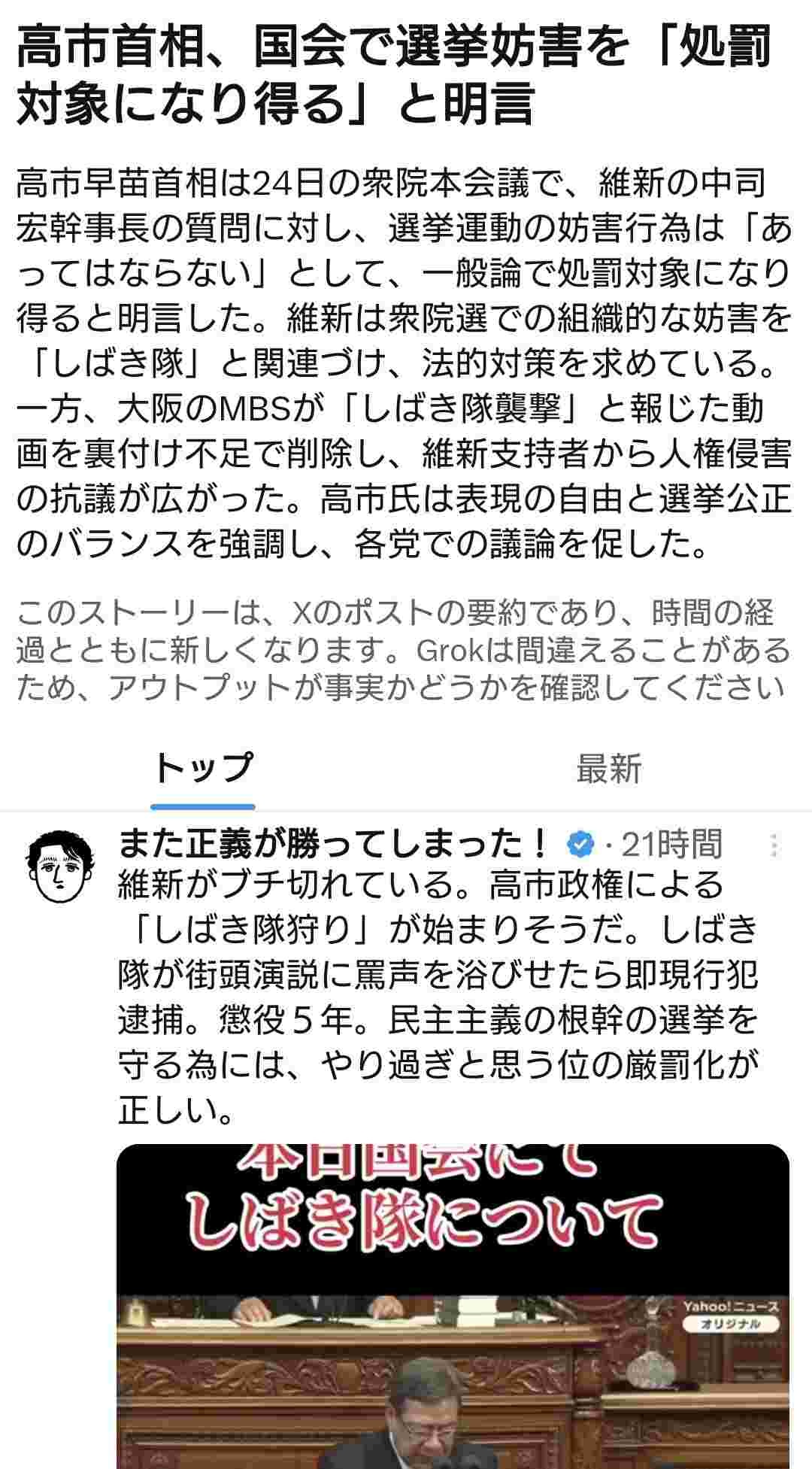Switch to the トップ tab

click(203, 769)
